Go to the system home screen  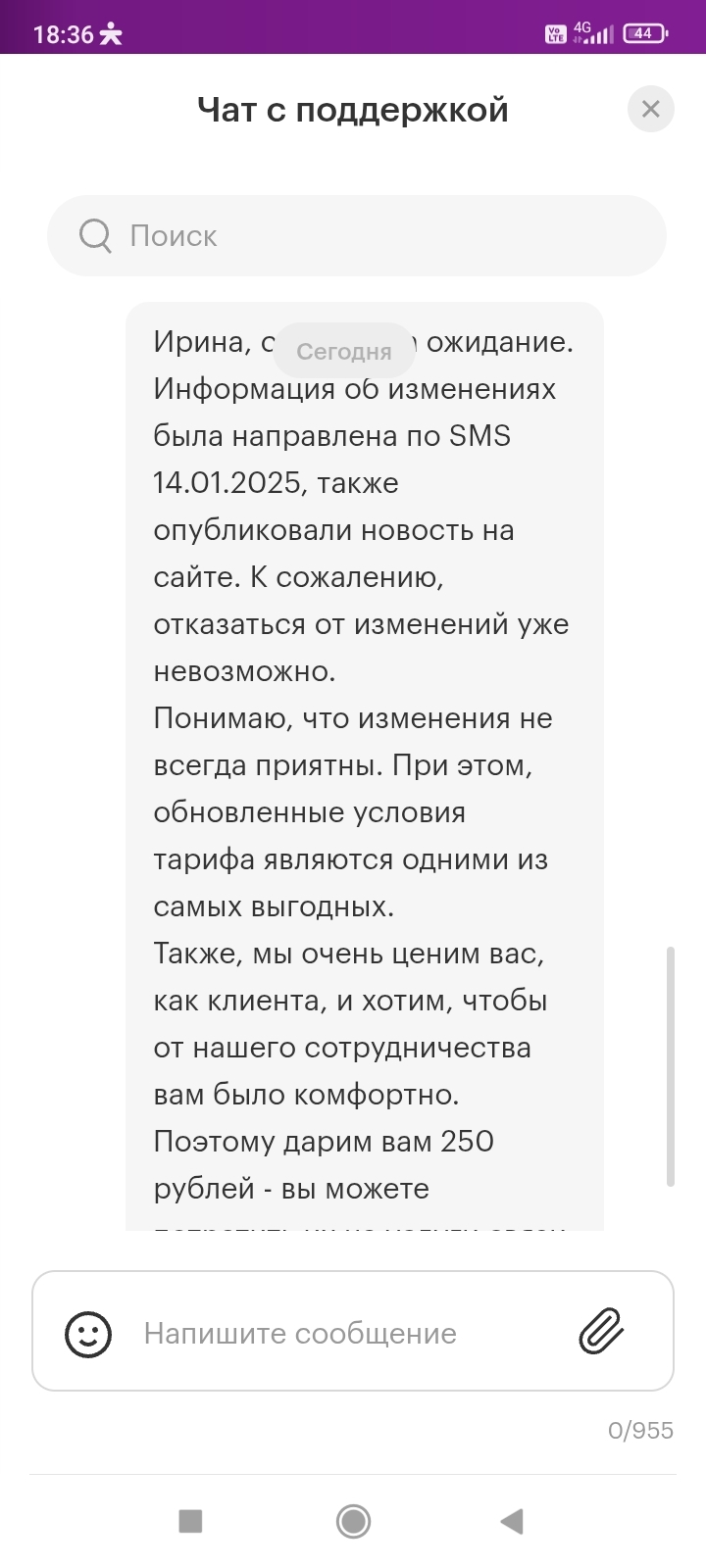353,1521
